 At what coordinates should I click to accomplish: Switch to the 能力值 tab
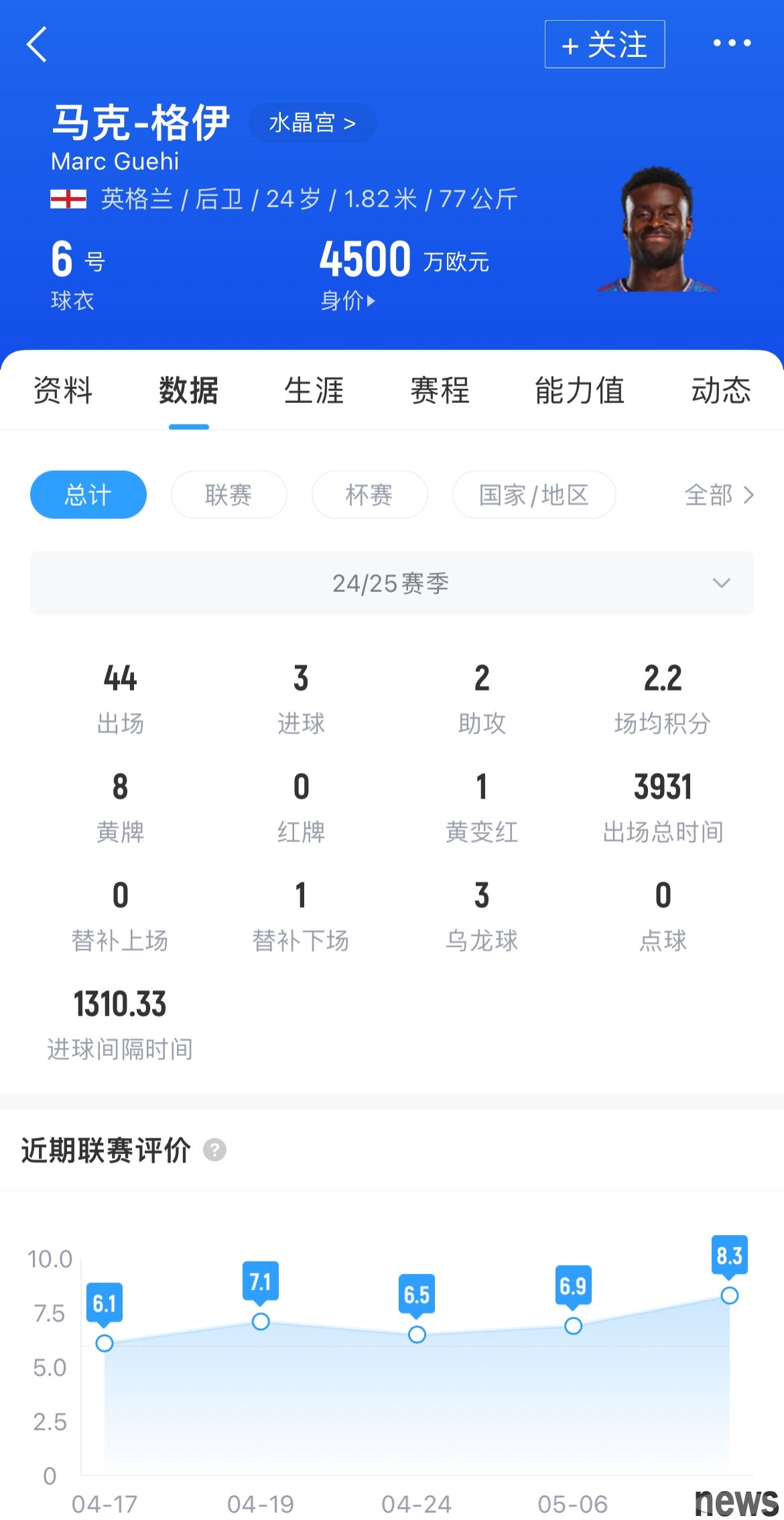(580, 390)
